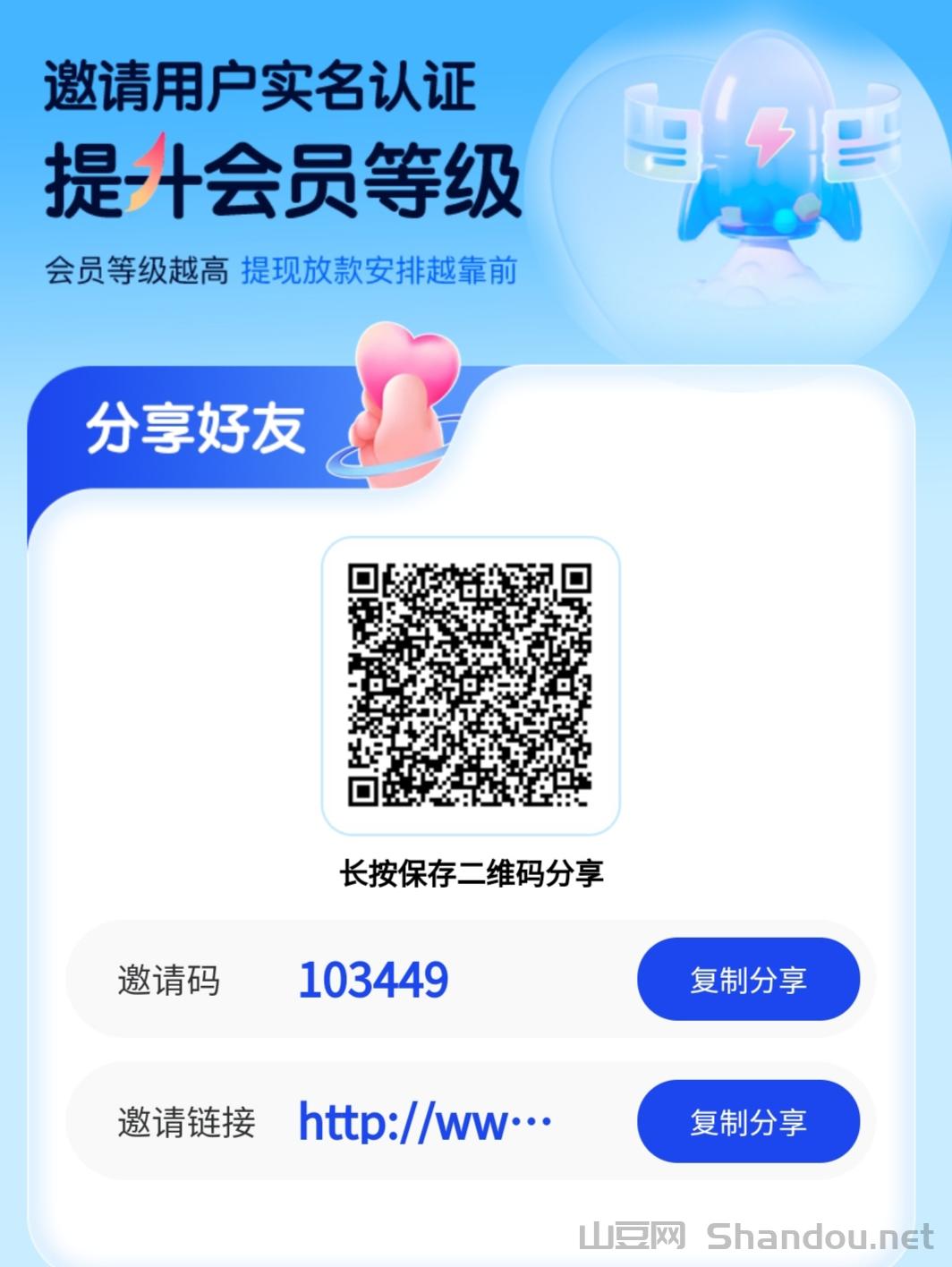This screenshot has width=952, height=1267.
Task: Tap 复制分享 next to the invitation link
Action: (x=749, y=1121)
